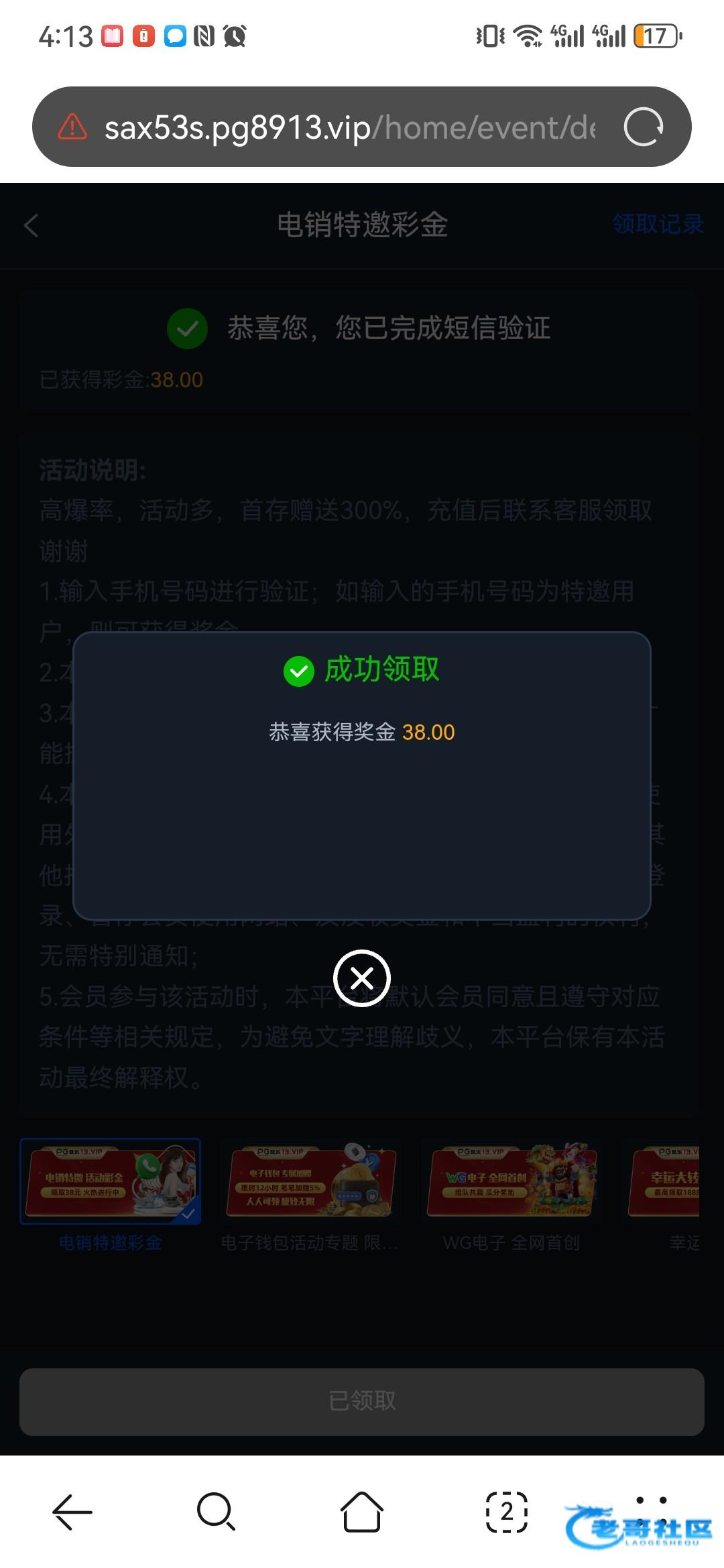
Task: Go back from 电销特邀彩金 page
Action: tap(32, 225)
